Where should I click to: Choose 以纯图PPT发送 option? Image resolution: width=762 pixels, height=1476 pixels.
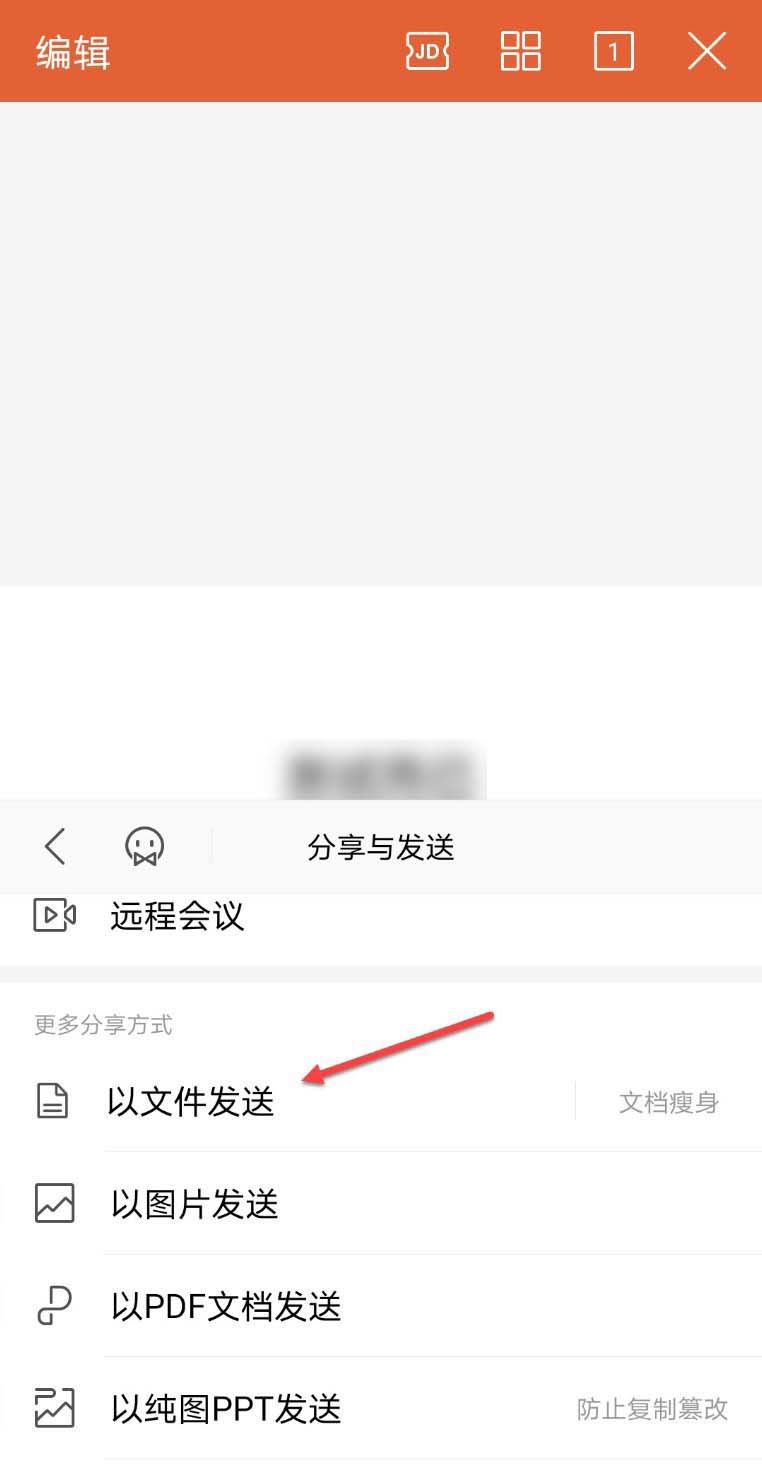click(226, 1409)
